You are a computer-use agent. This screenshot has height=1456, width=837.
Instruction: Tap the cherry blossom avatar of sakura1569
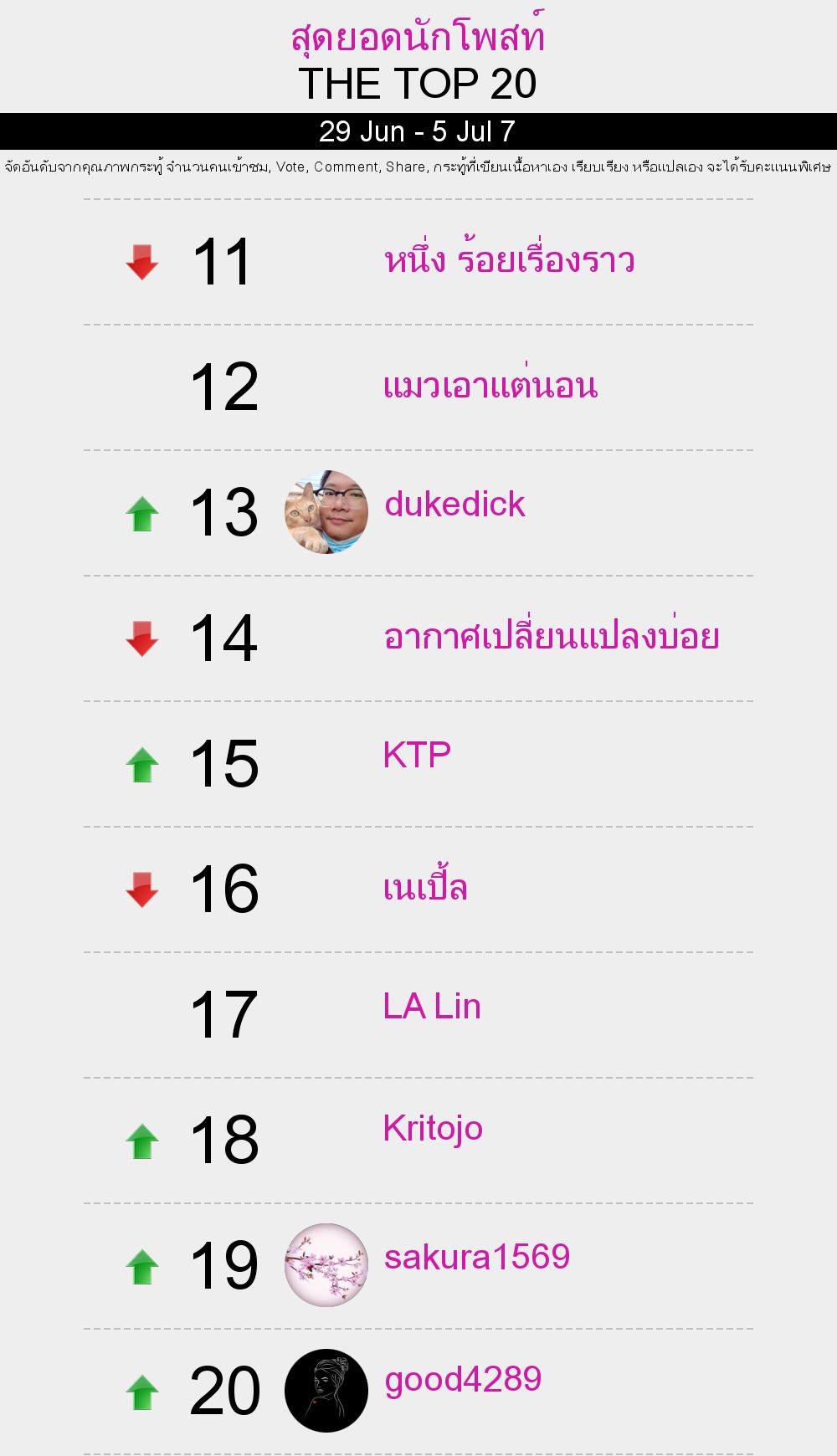pyautogui.click(x=326, y=1265)
